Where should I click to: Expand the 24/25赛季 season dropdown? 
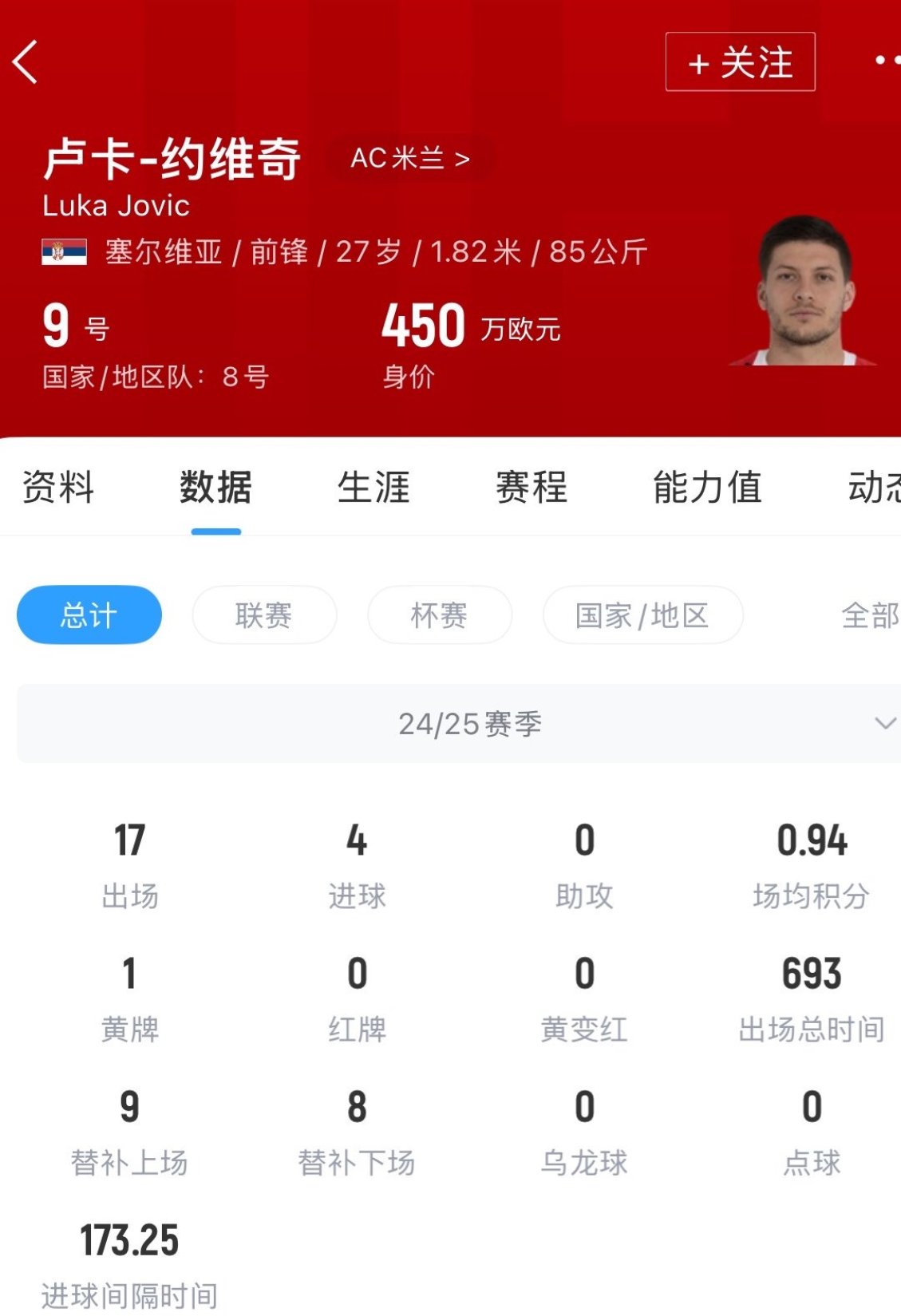click(469, 724)
